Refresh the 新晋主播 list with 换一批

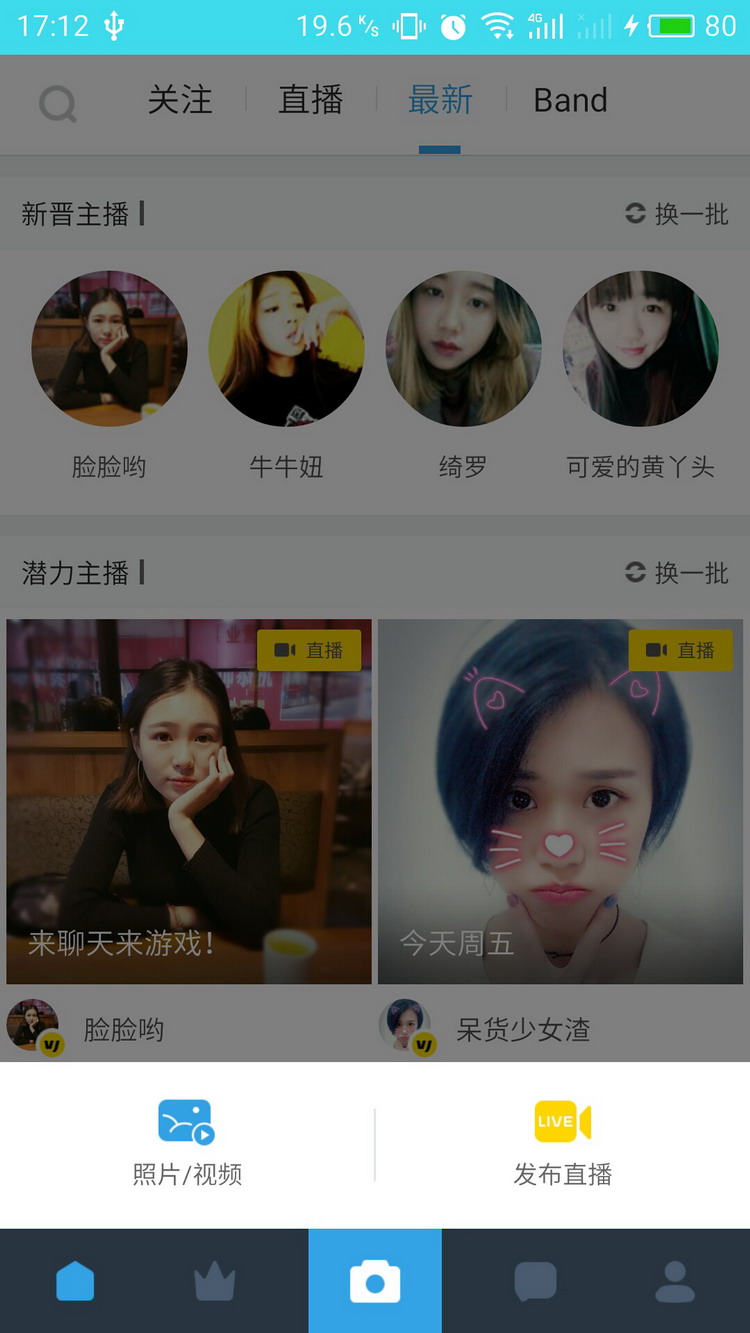[677, 214]
